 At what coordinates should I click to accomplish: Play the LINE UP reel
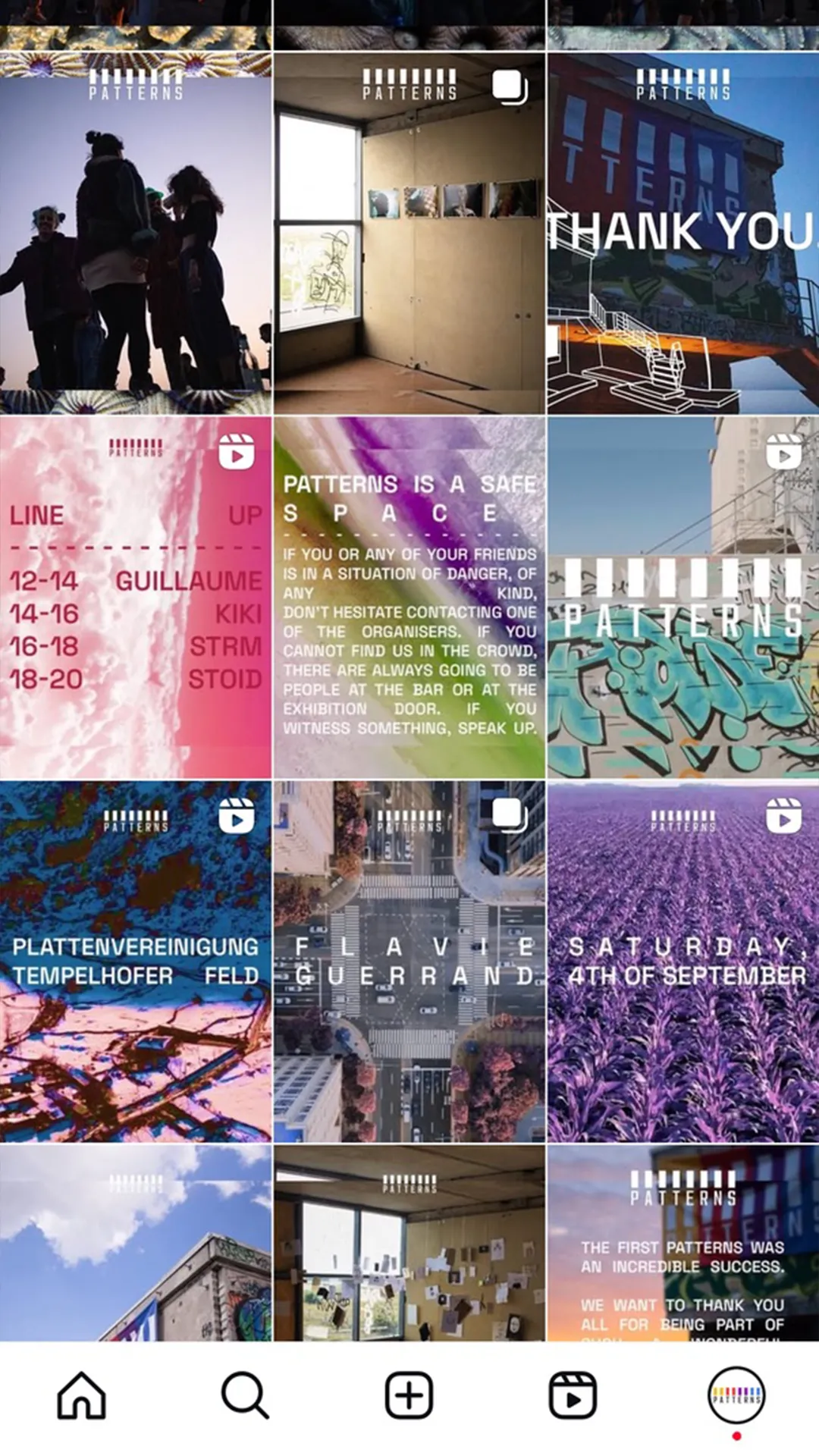(x=136, y=599)
